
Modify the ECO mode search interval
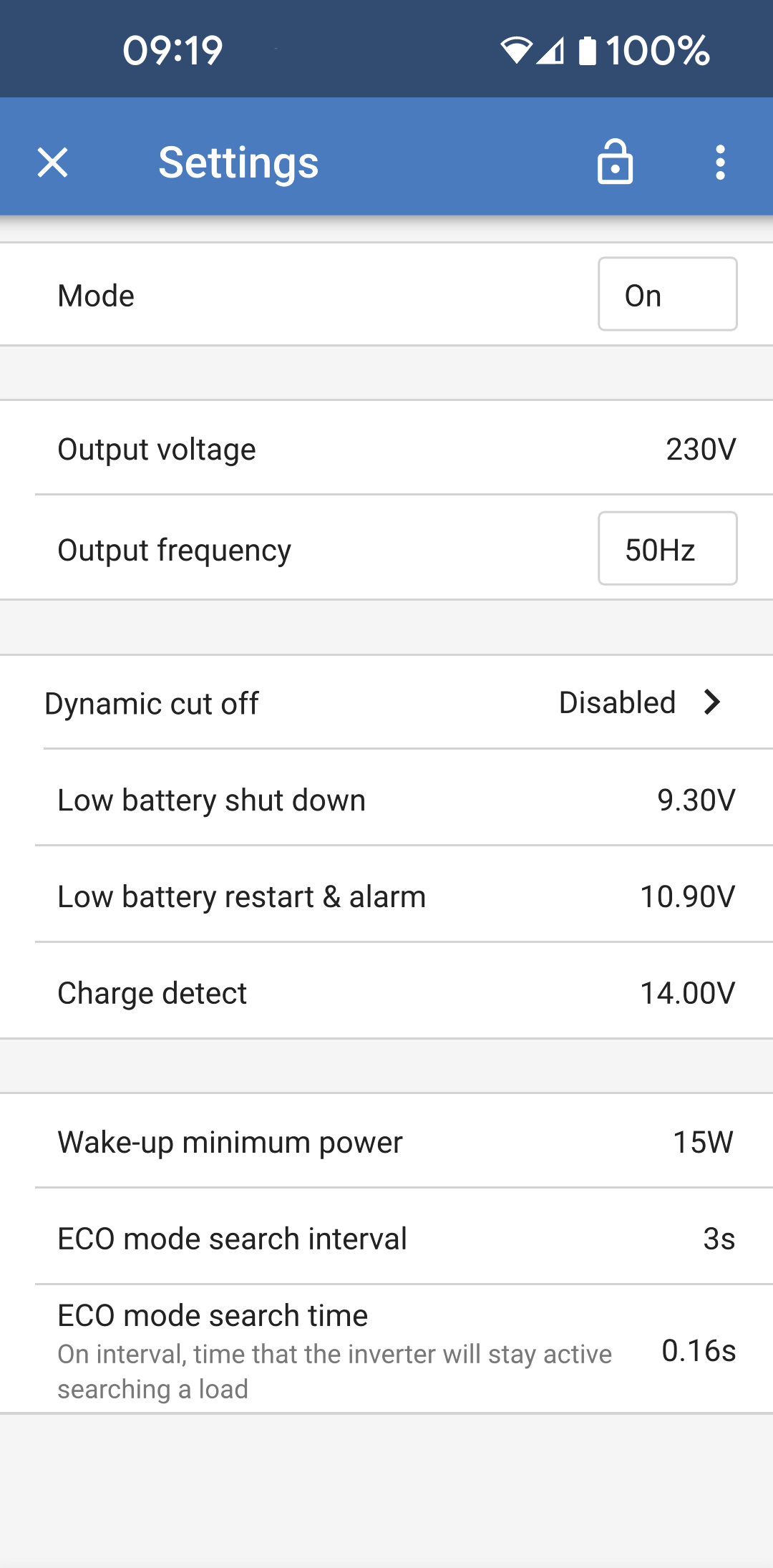pos(386,1238)
